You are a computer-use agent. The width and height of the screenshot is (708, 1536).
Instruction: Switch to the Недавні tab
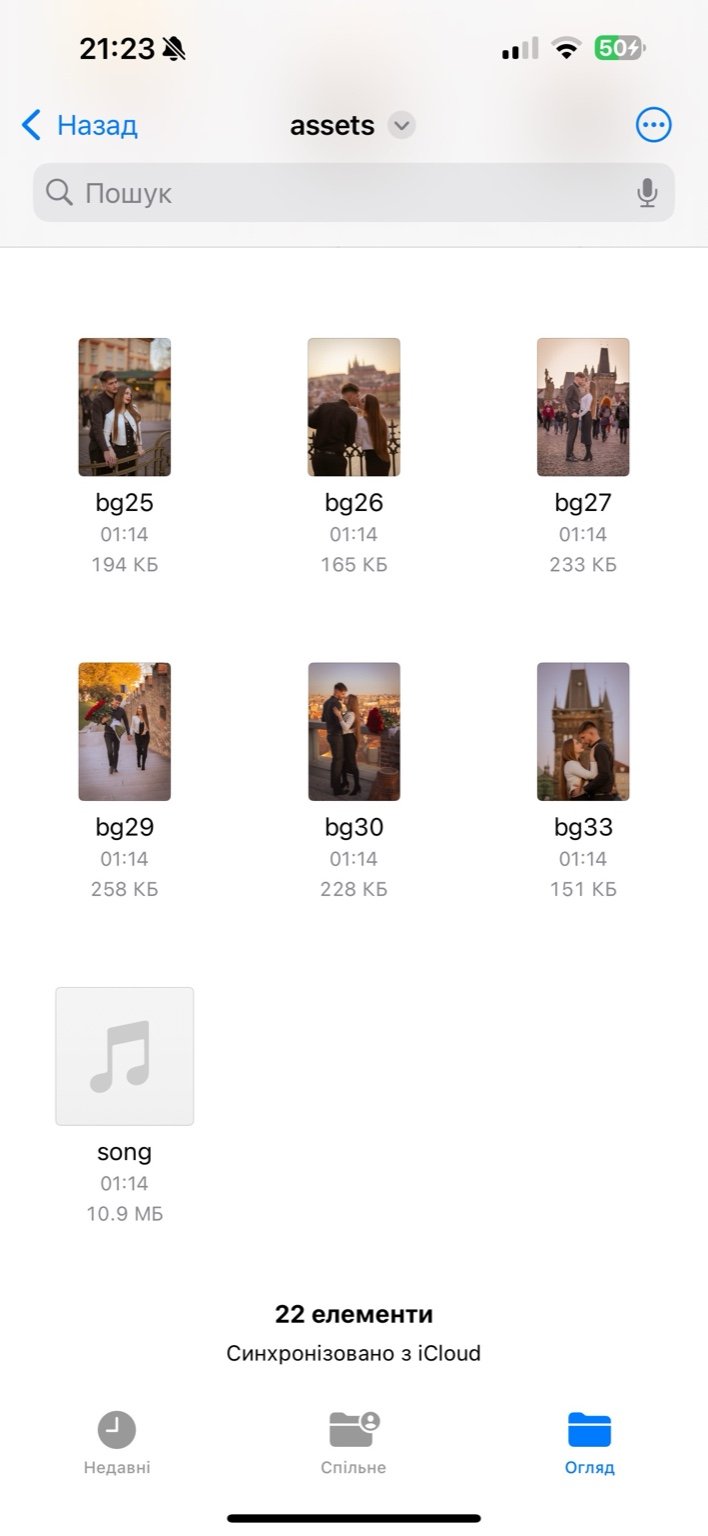(x=117, y=1443)
